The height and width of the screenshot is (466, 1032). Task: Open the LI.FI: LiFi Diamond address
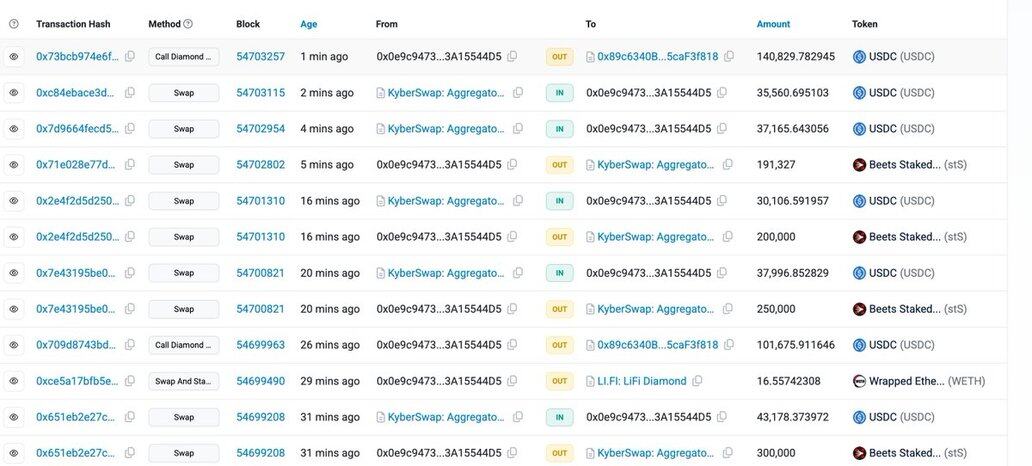click(x=641, y=381)
